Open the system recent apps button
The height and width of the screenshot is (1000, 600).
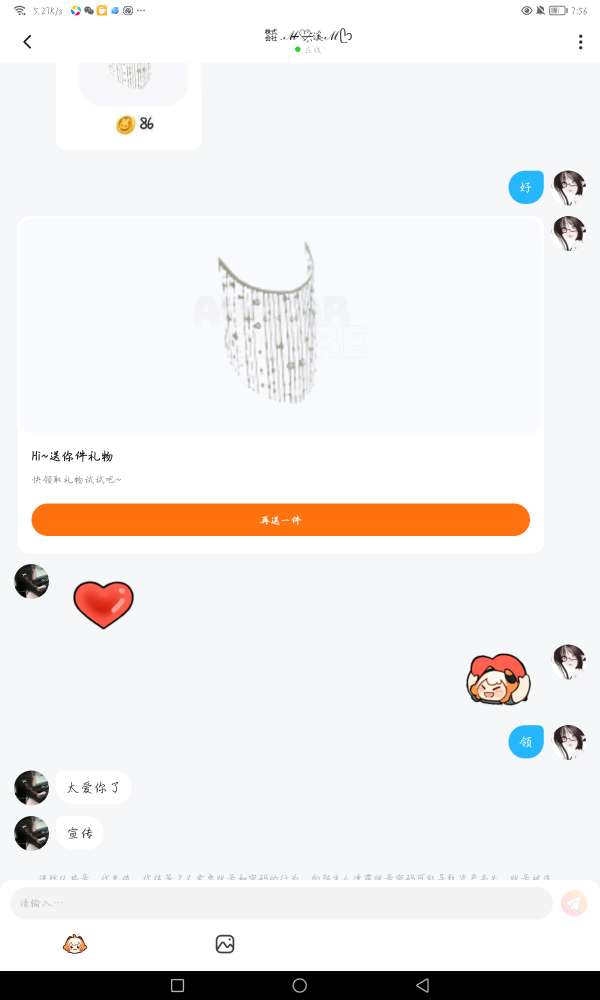(x=178, y=985)
